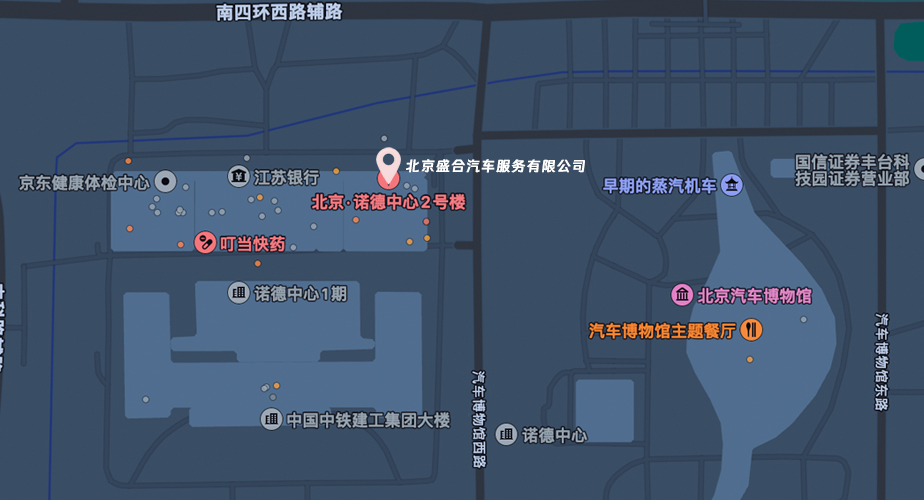
Task: Tap the 江苏银行 bank marker
Action: [239, 177]
